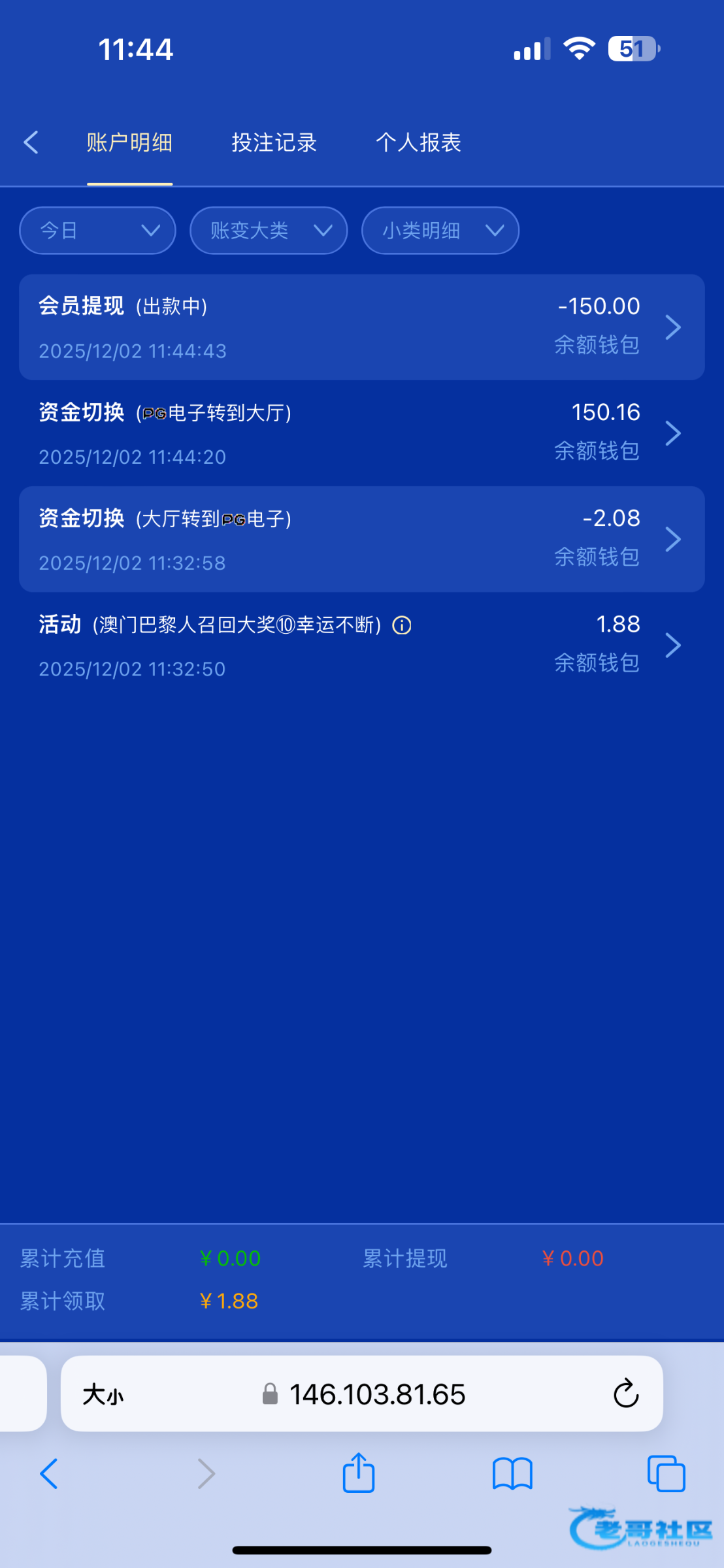Image resolution: width=724 pixels, height=1568 pixels.
Task: Switch to the 个人报表 tab
Action: coord(418,142)
